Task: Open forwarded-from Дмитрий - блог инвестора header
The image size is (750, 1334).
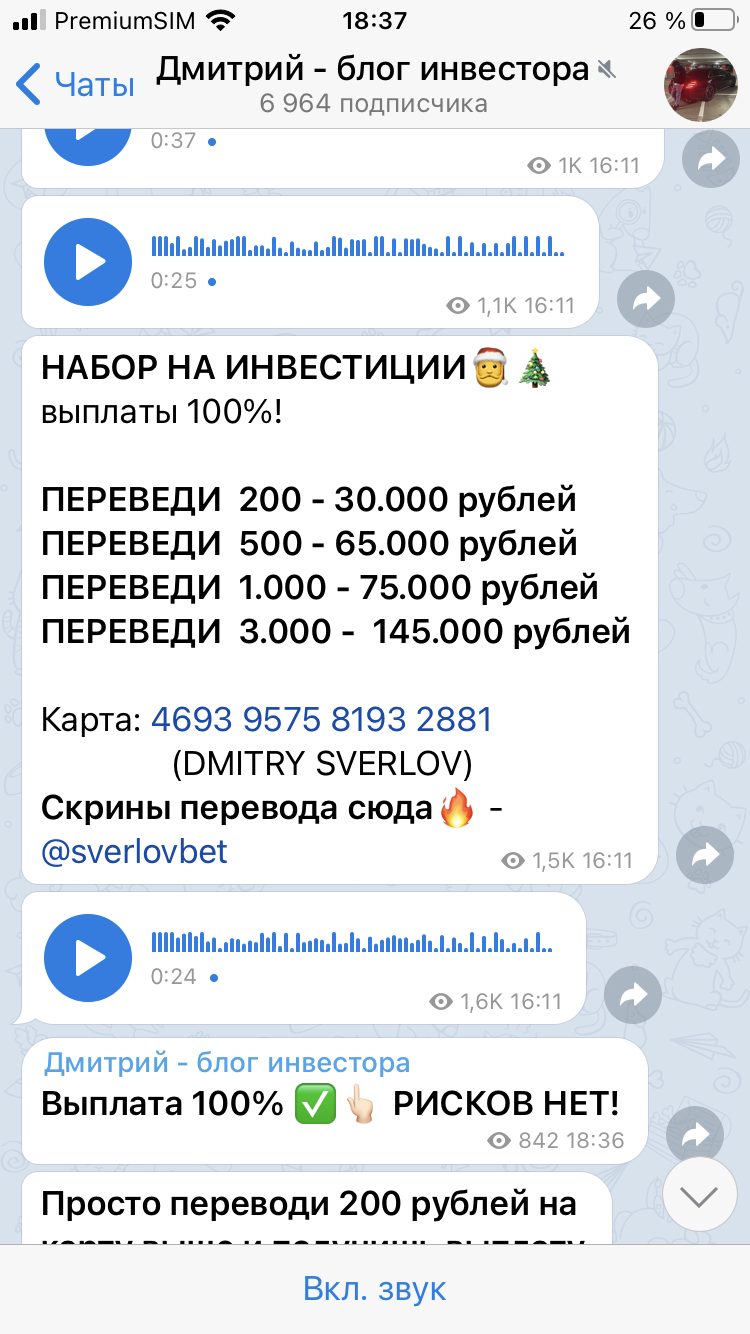Action: 227,1063
